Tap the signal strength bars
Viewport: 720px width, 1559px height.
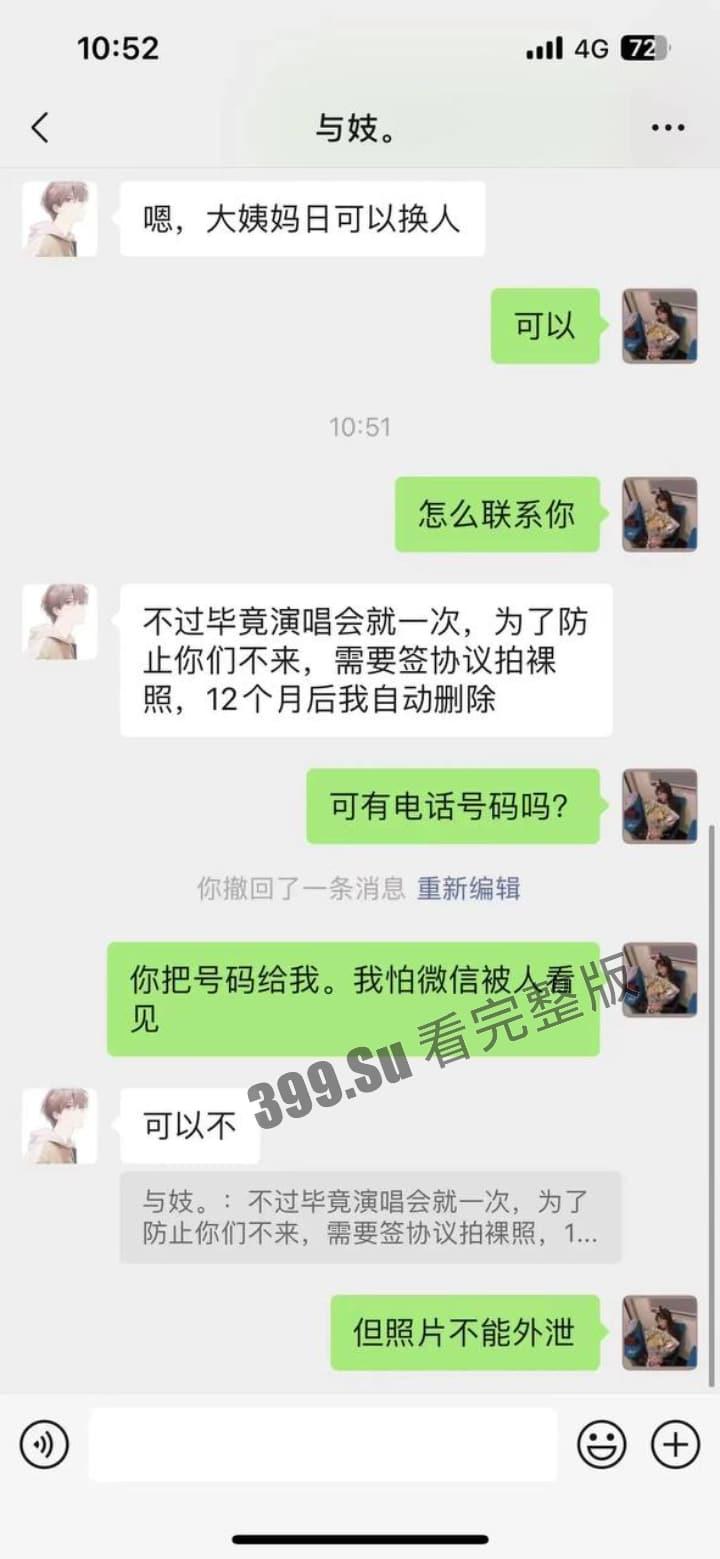(543, 47)
